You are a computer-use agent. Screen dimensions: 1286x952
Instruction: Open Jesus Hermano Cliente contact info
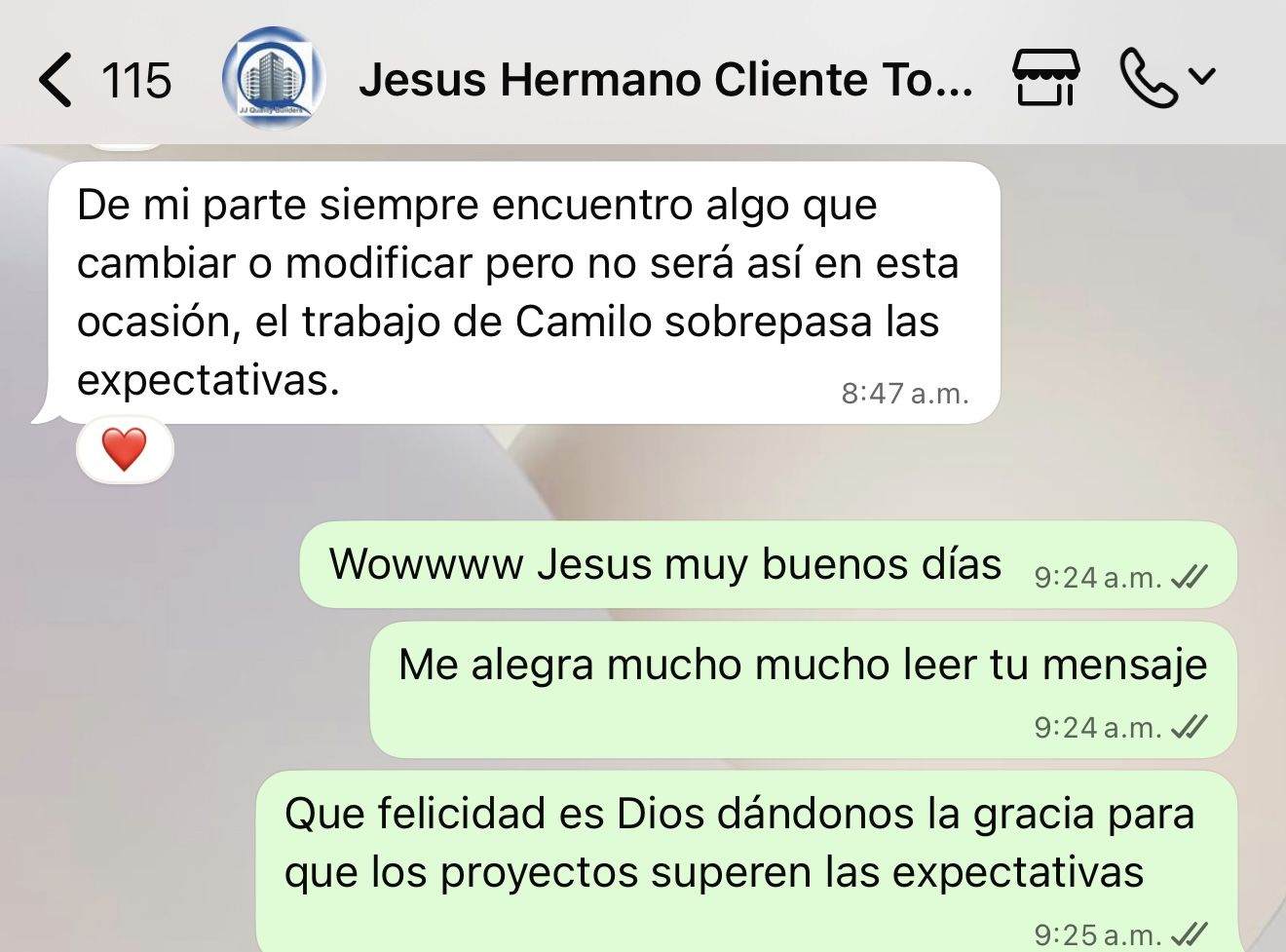[665, 79]
